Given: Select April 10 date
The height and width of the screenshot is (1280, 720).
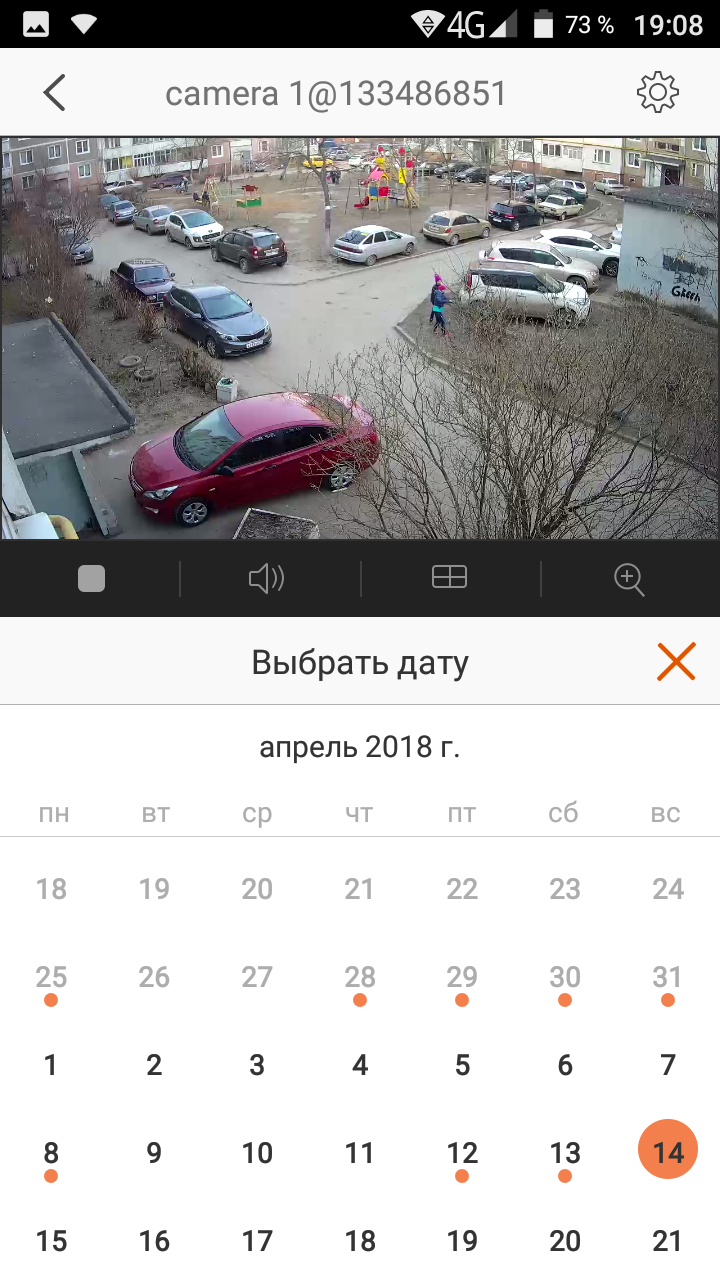Looking at the screenshot, I should coord(257,1154).
